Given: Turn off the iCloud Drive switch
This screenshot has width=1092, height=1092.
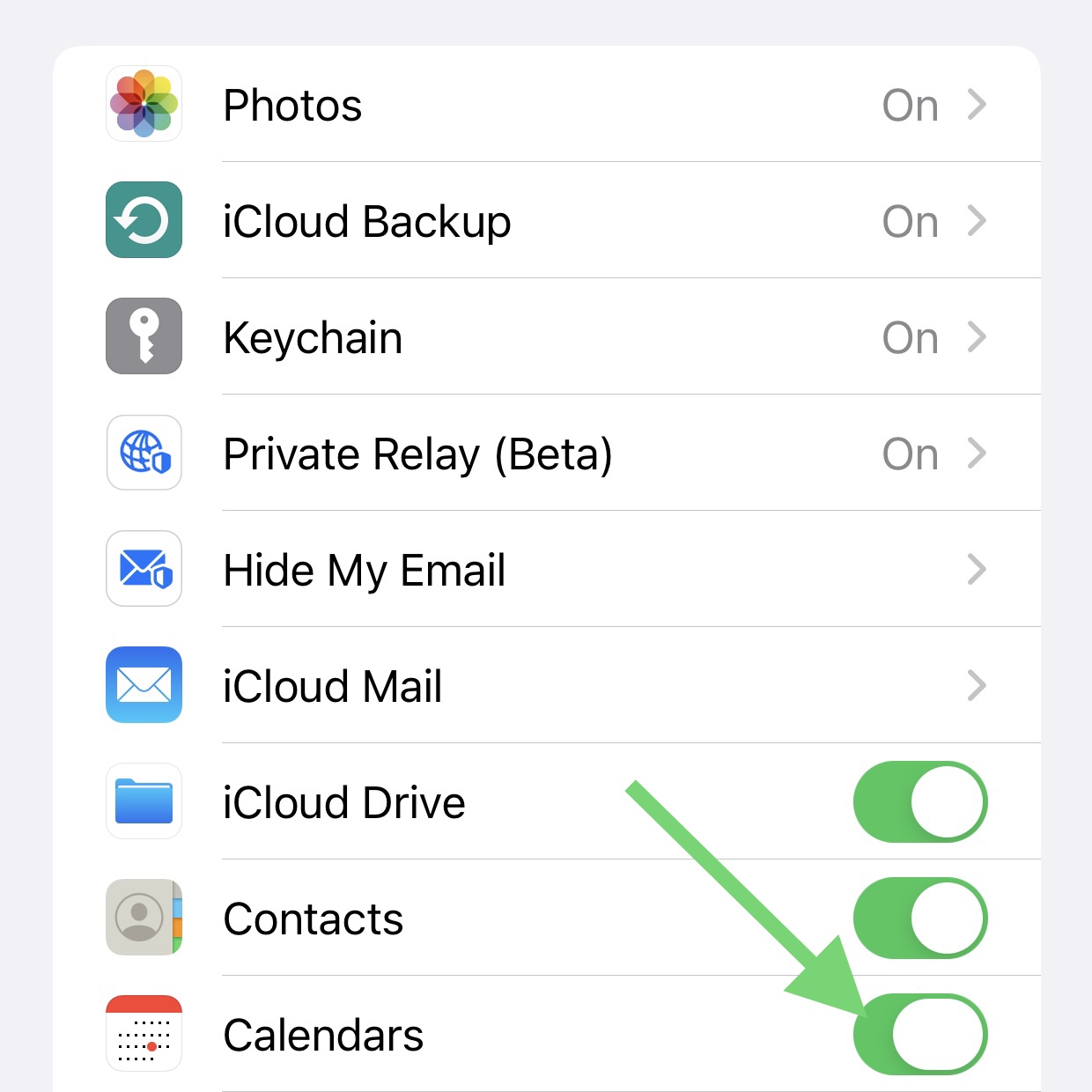Looking at the screenshot, I should (919, 802).
